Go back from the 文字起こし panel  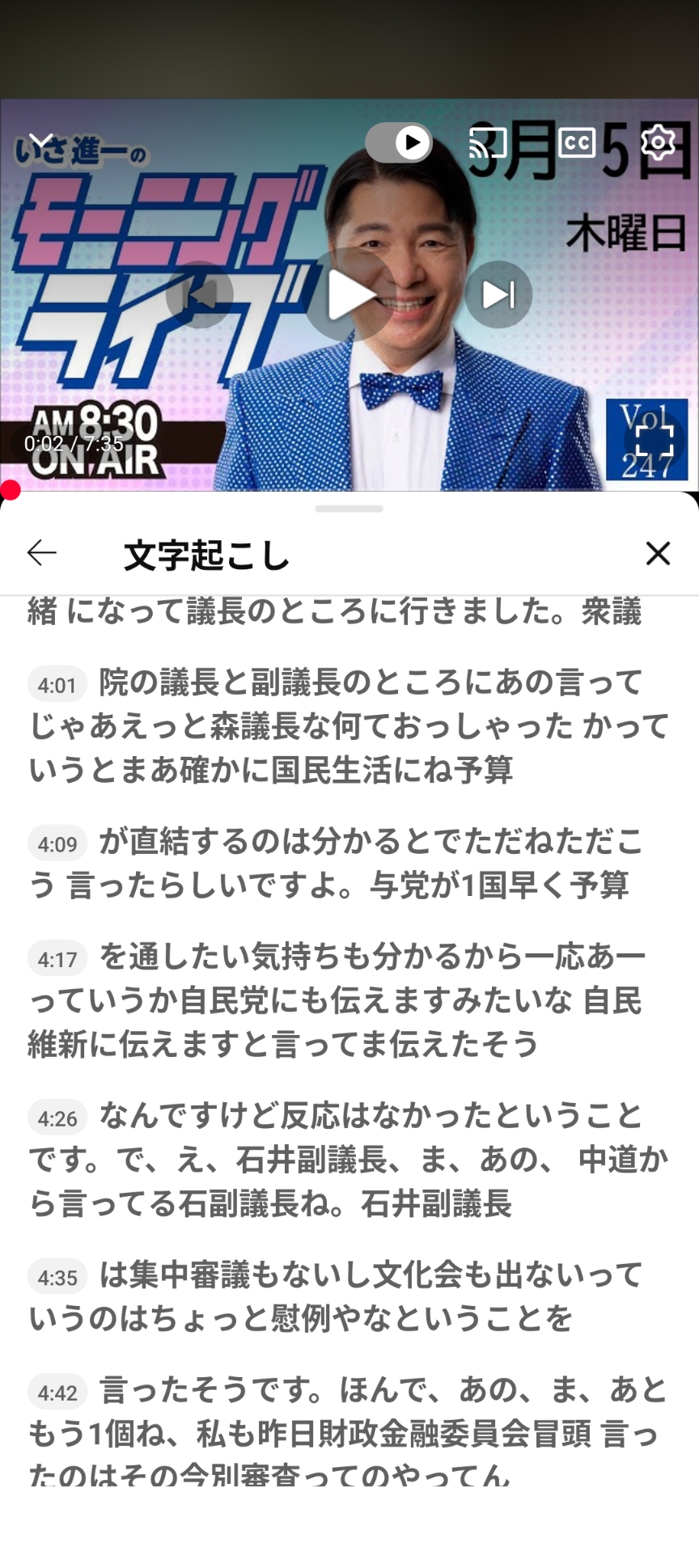42,553
